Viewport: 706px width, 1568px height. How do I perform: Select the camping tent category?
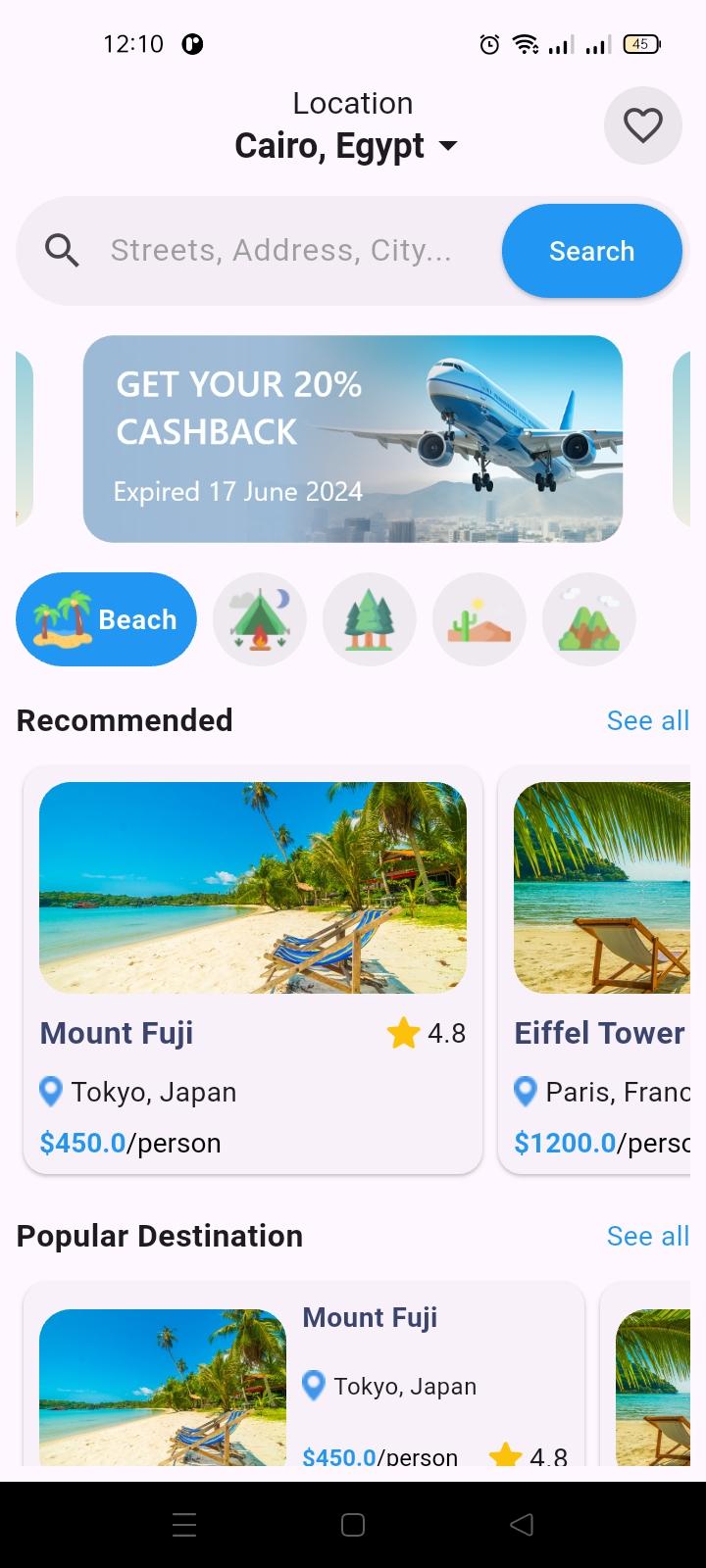click(260, 619)
